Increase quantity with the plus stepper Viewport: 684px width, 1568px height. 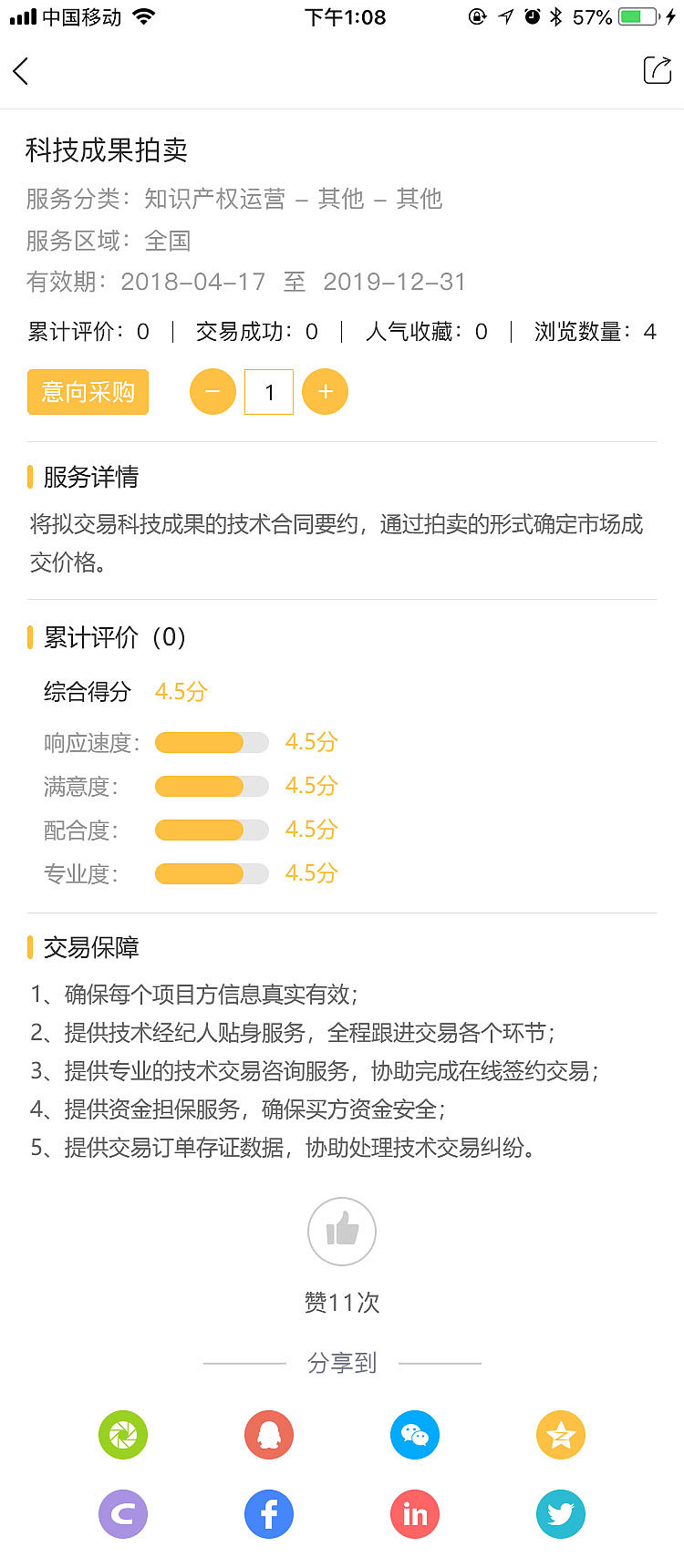[326, 391]
